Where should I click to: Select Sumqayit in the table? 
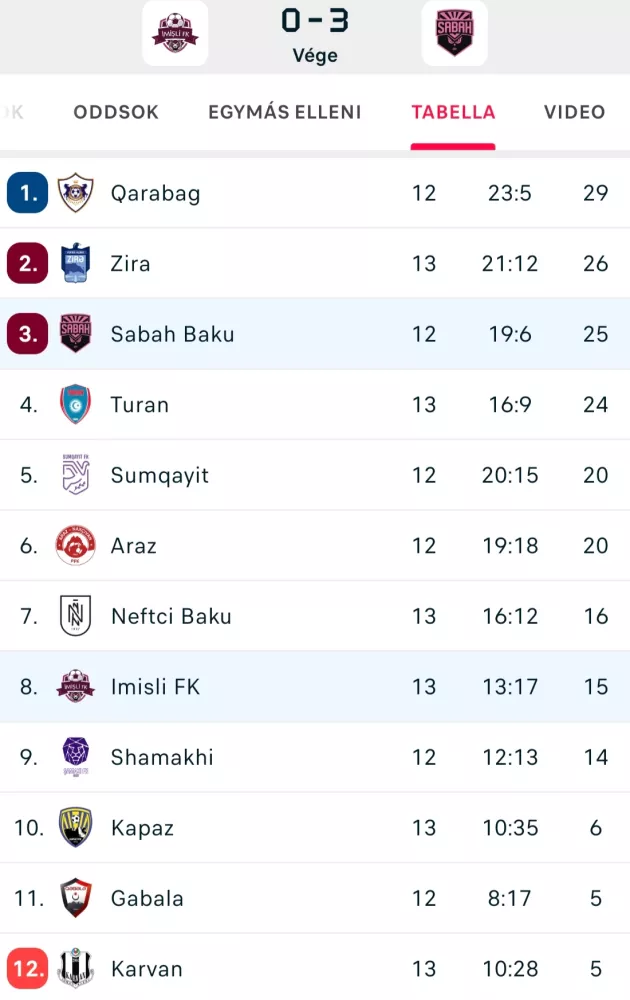point(160,475)
